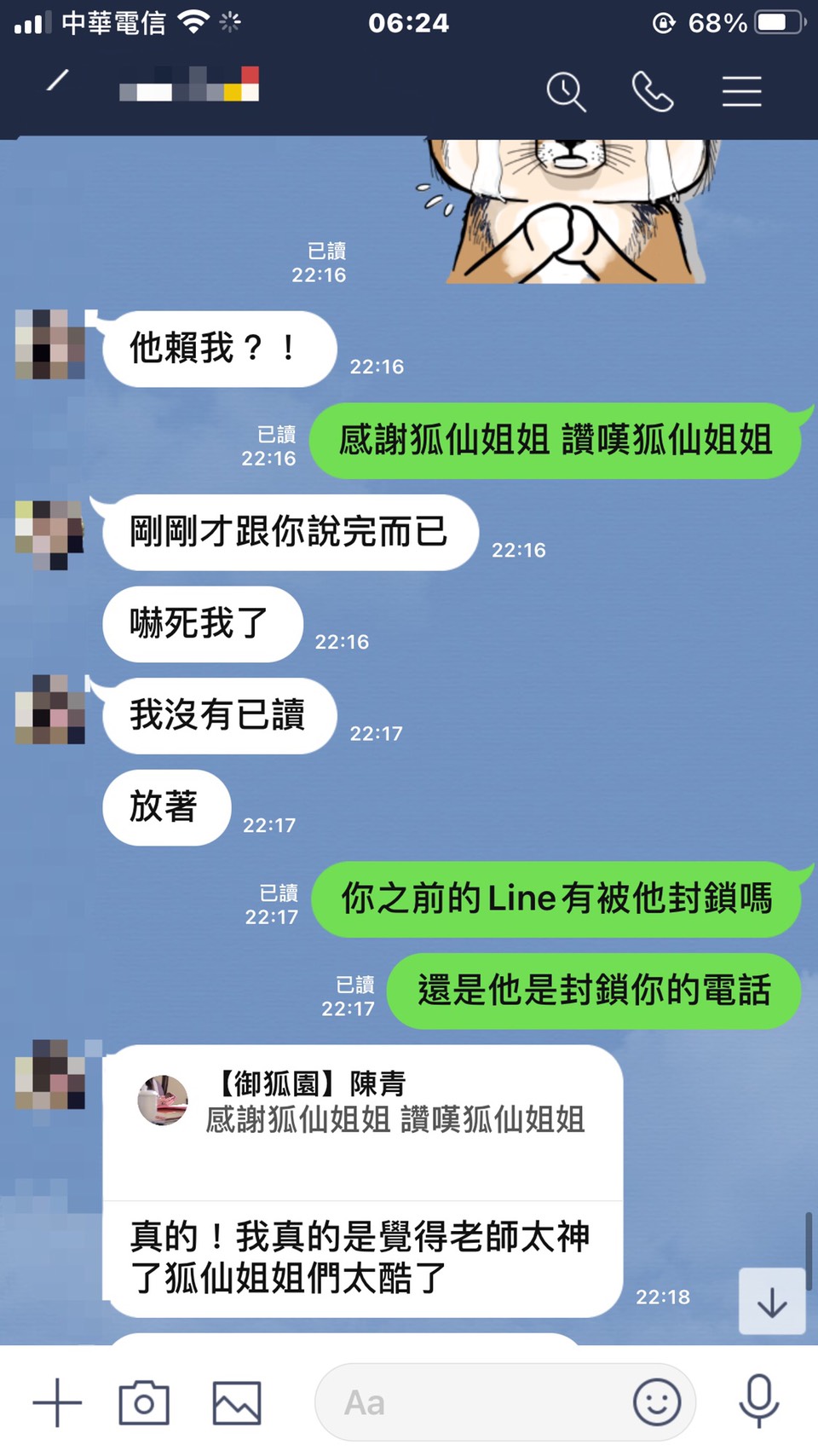The width and height of the screenshot is (818, 1456).
Task: Open the camera to take a photo
Action: [144, 1402]
